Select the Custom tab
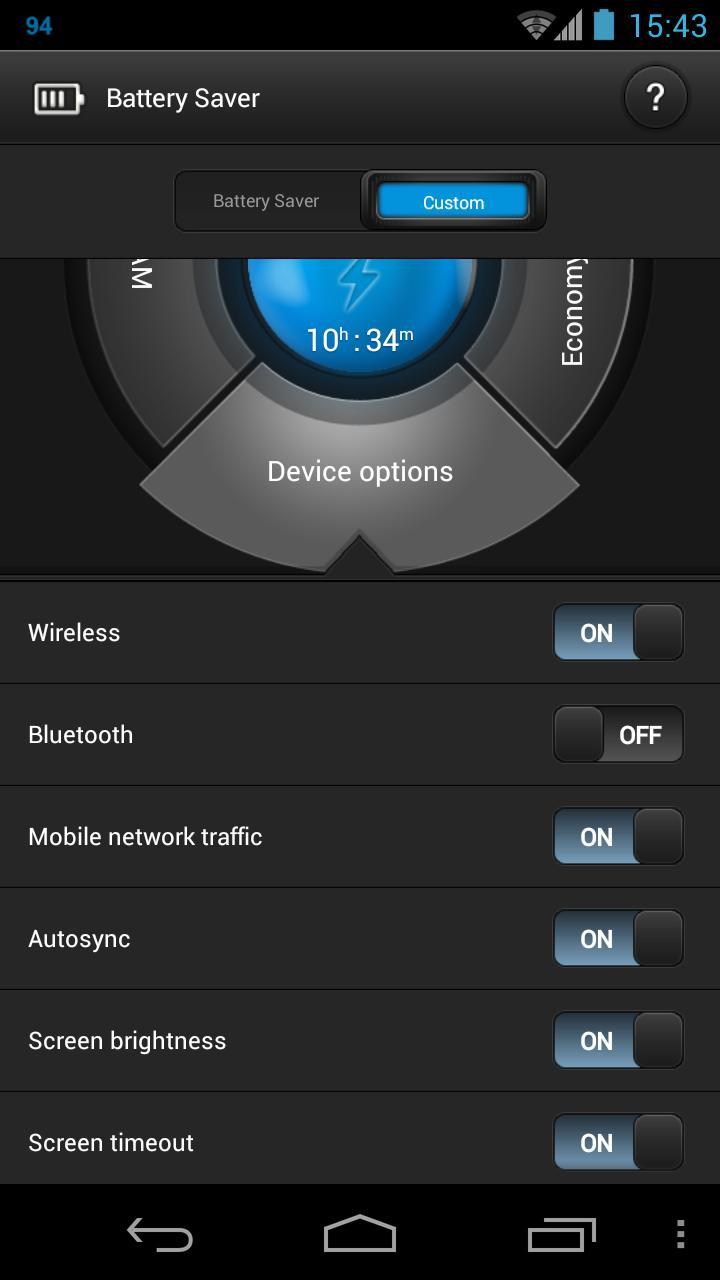 click(453, 201)
